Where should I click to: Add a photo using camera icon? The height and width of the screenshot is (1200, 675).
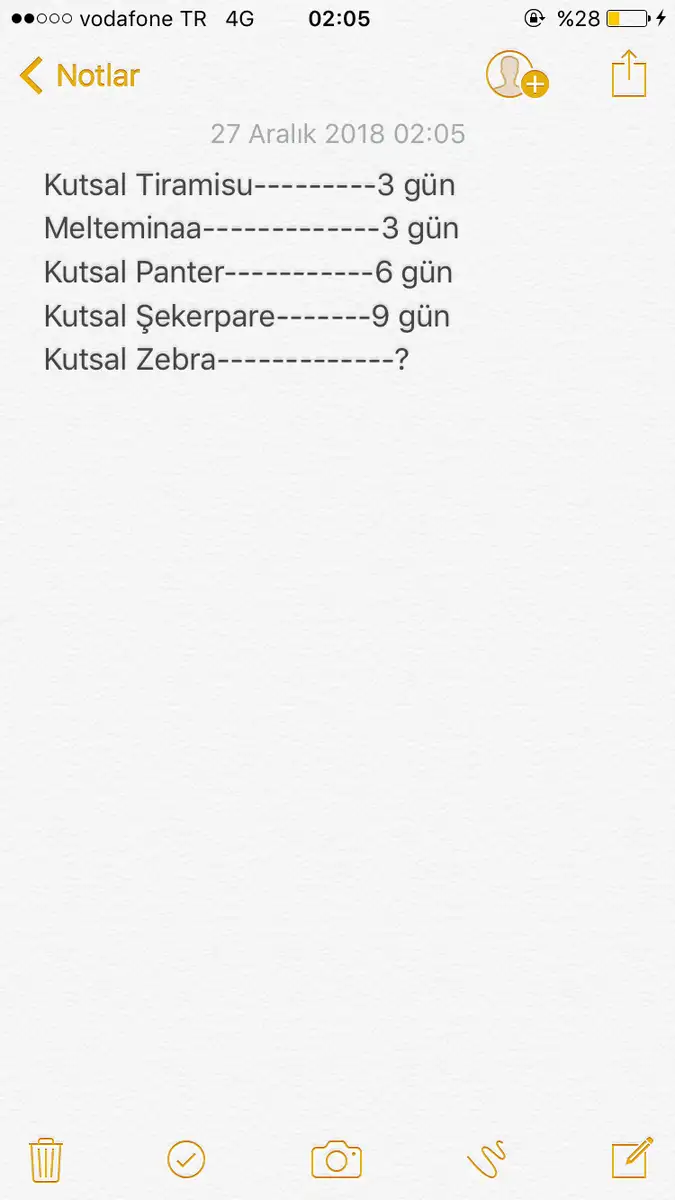(336, 1160)
